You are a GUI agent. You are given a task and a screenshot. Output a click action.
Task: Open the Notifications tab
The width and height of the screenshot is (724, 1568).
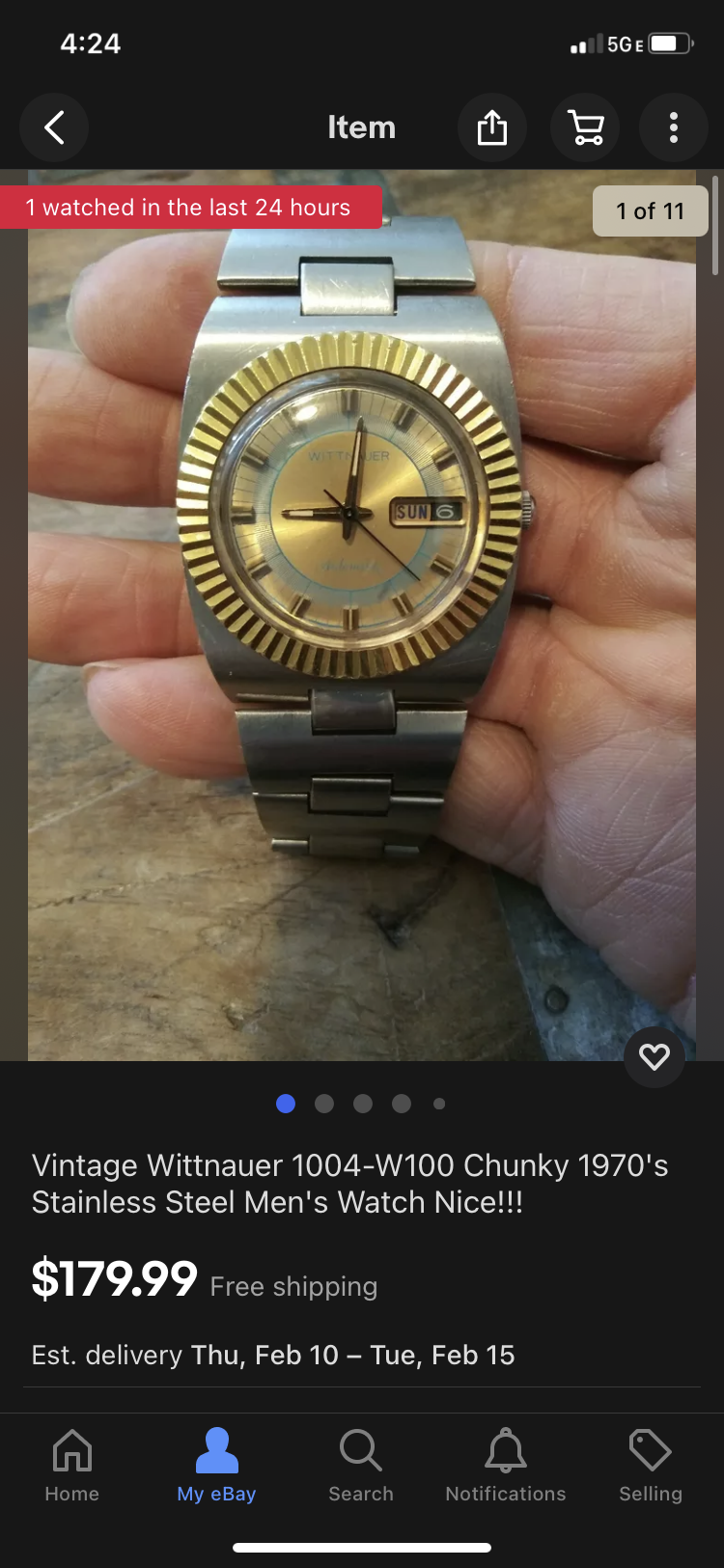pos(506,1465)
